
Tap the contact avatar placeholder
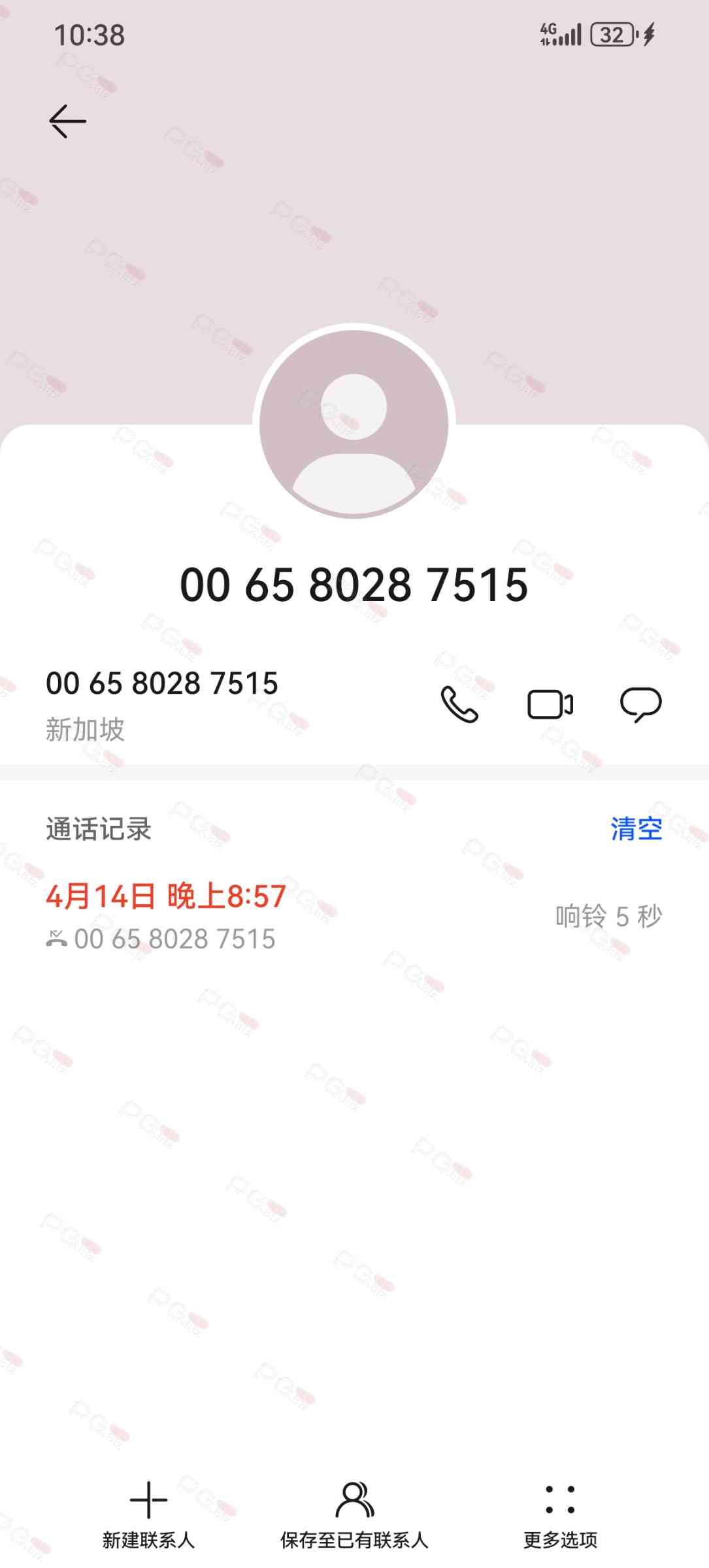tap(354, 424)
